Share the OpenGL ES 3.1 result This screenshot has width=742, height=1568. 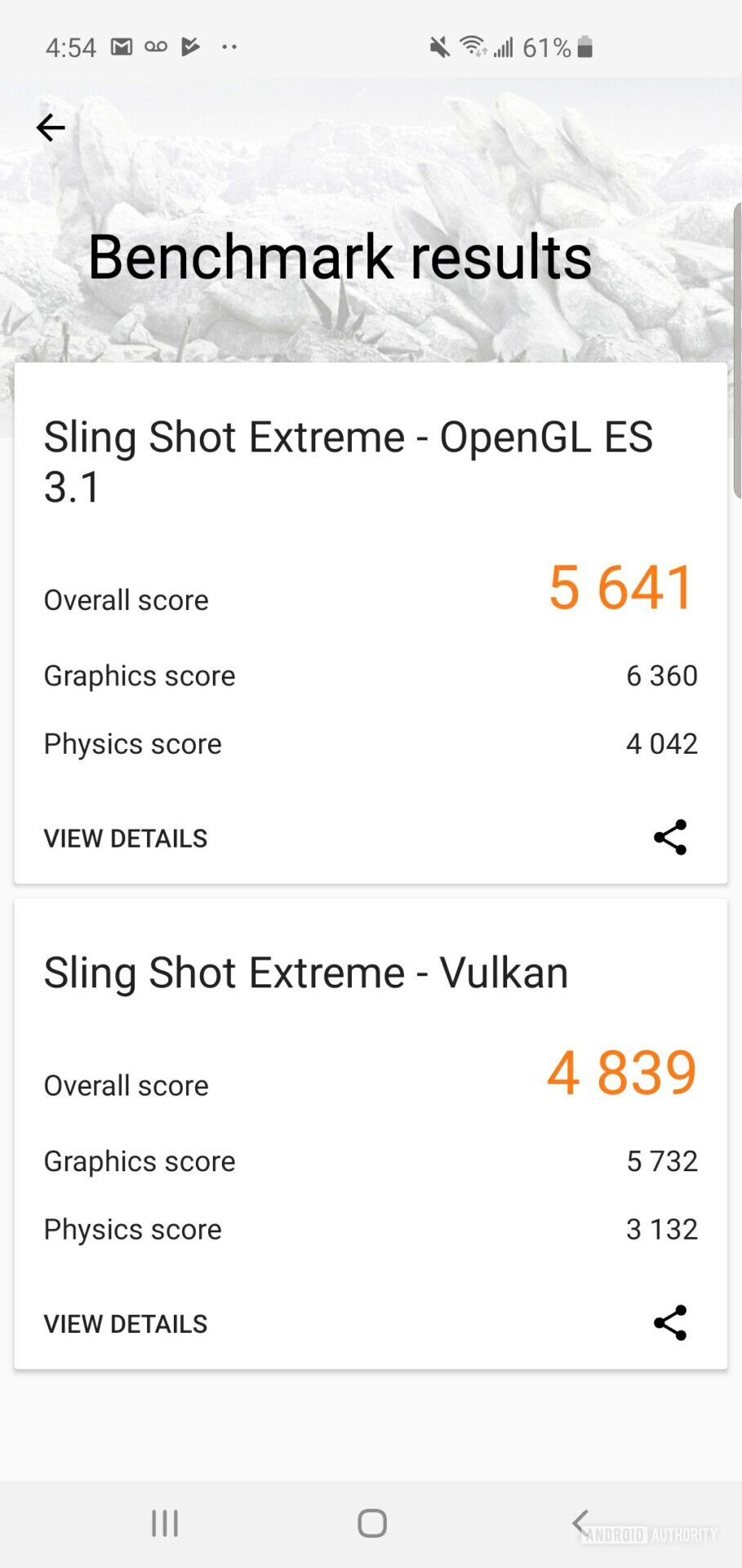[670, 838]
